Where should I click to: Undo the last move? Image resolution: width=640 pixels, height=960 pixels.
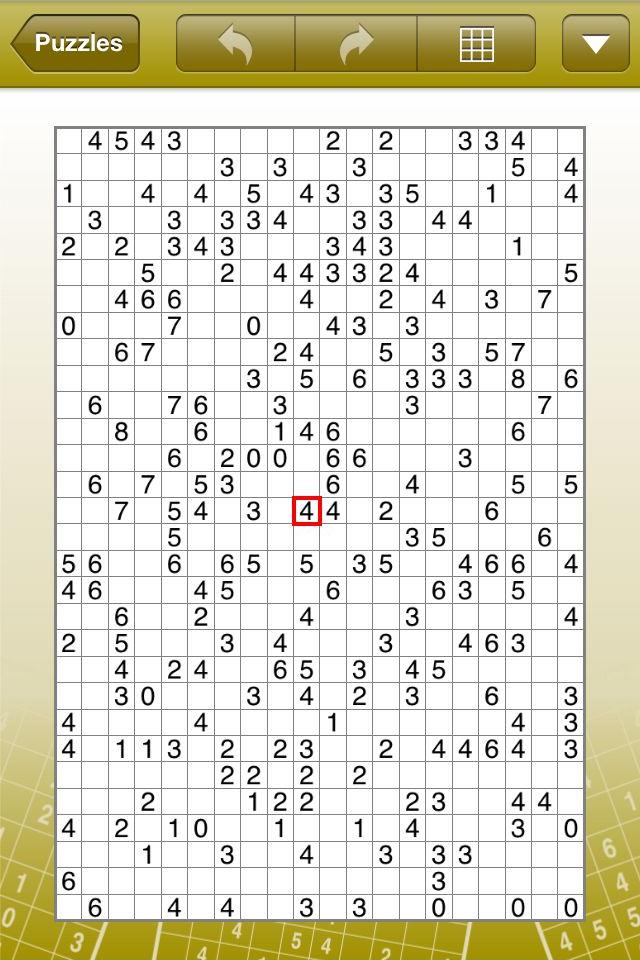pos(236,43)
